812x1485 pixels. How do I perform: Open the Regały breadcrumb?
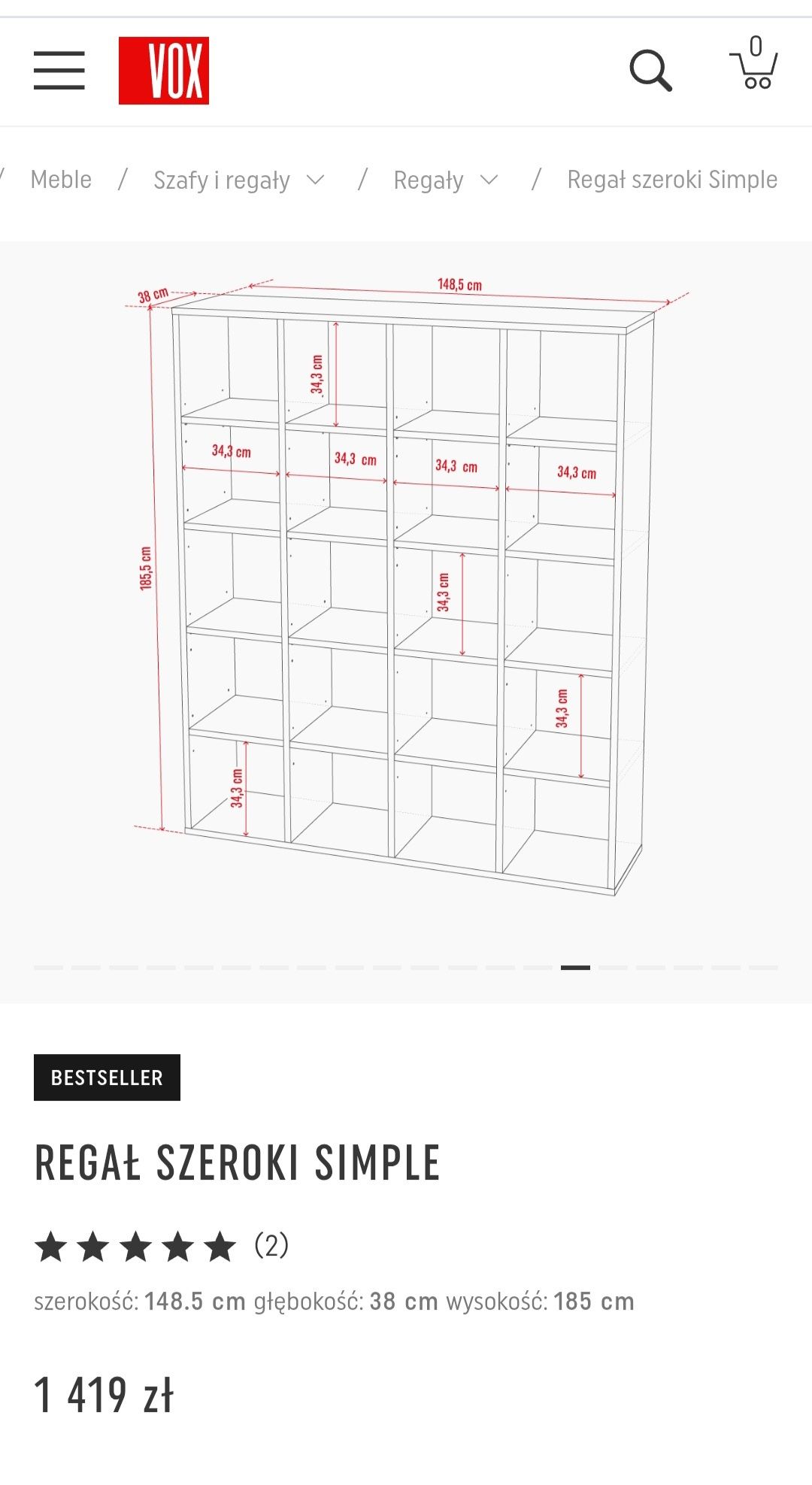tap(429, 180)
